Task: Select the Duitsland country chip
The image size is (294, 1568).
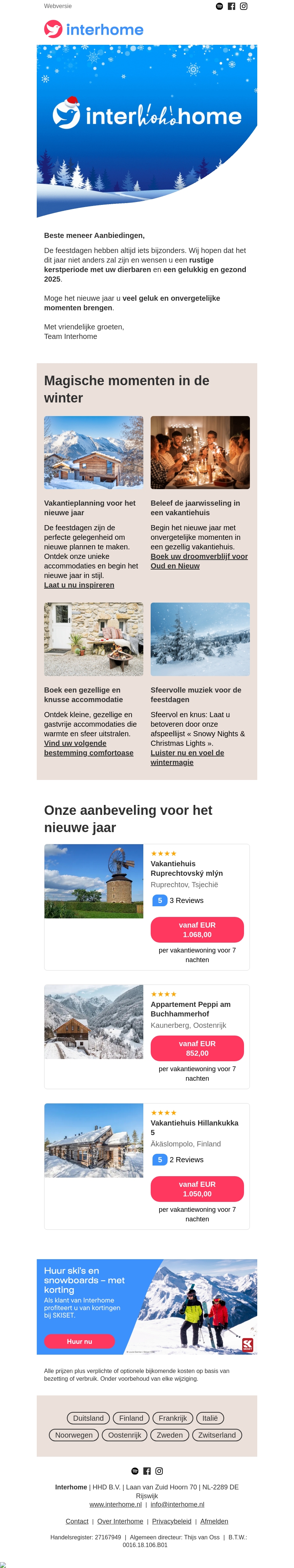Action: tap(88, 1418)
